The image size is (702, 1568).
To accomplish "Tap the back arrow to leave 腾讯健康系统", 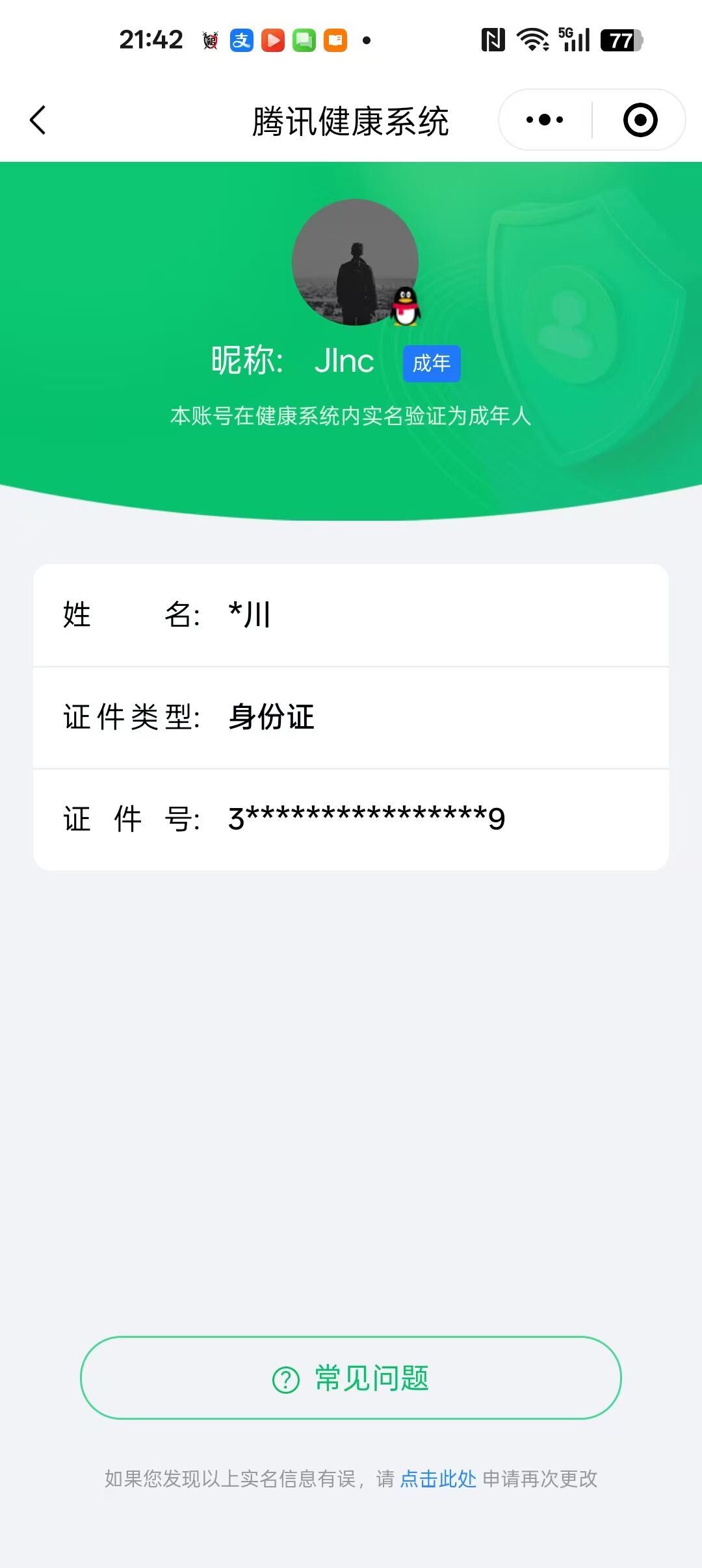I will click(38, 120).
